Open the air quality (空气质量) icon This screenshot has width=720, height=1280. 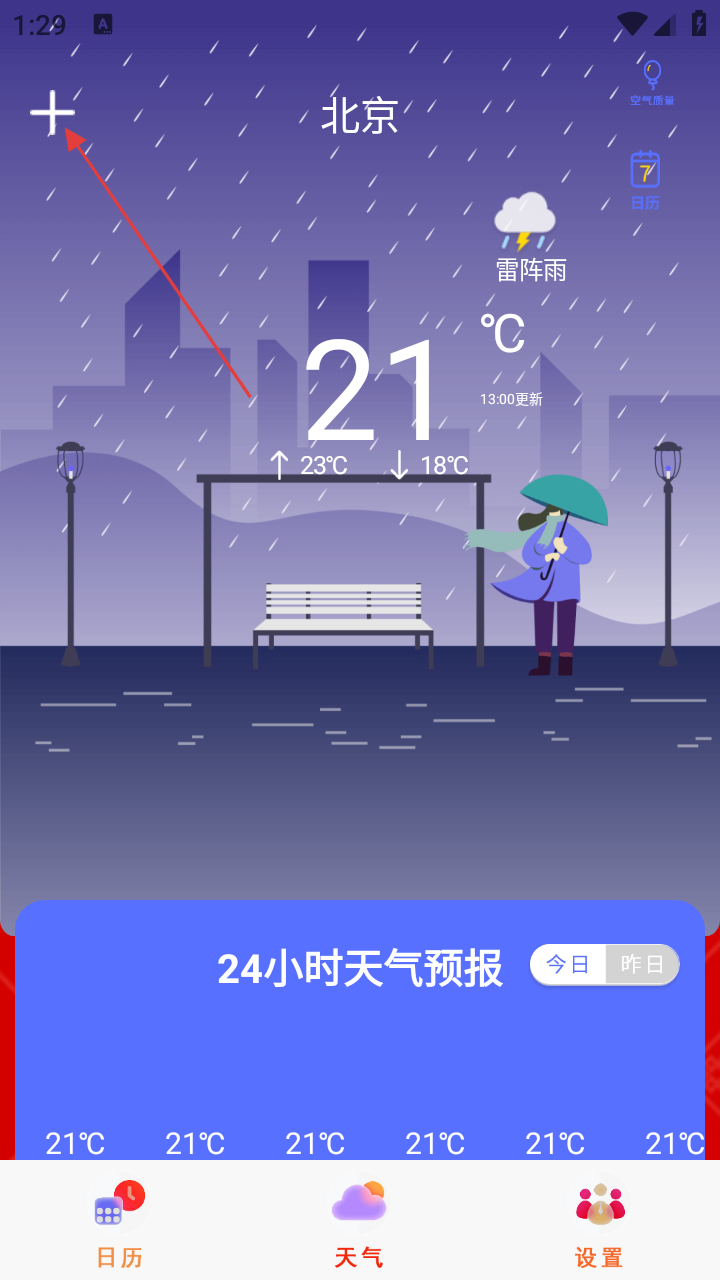[x=652, y=82]
